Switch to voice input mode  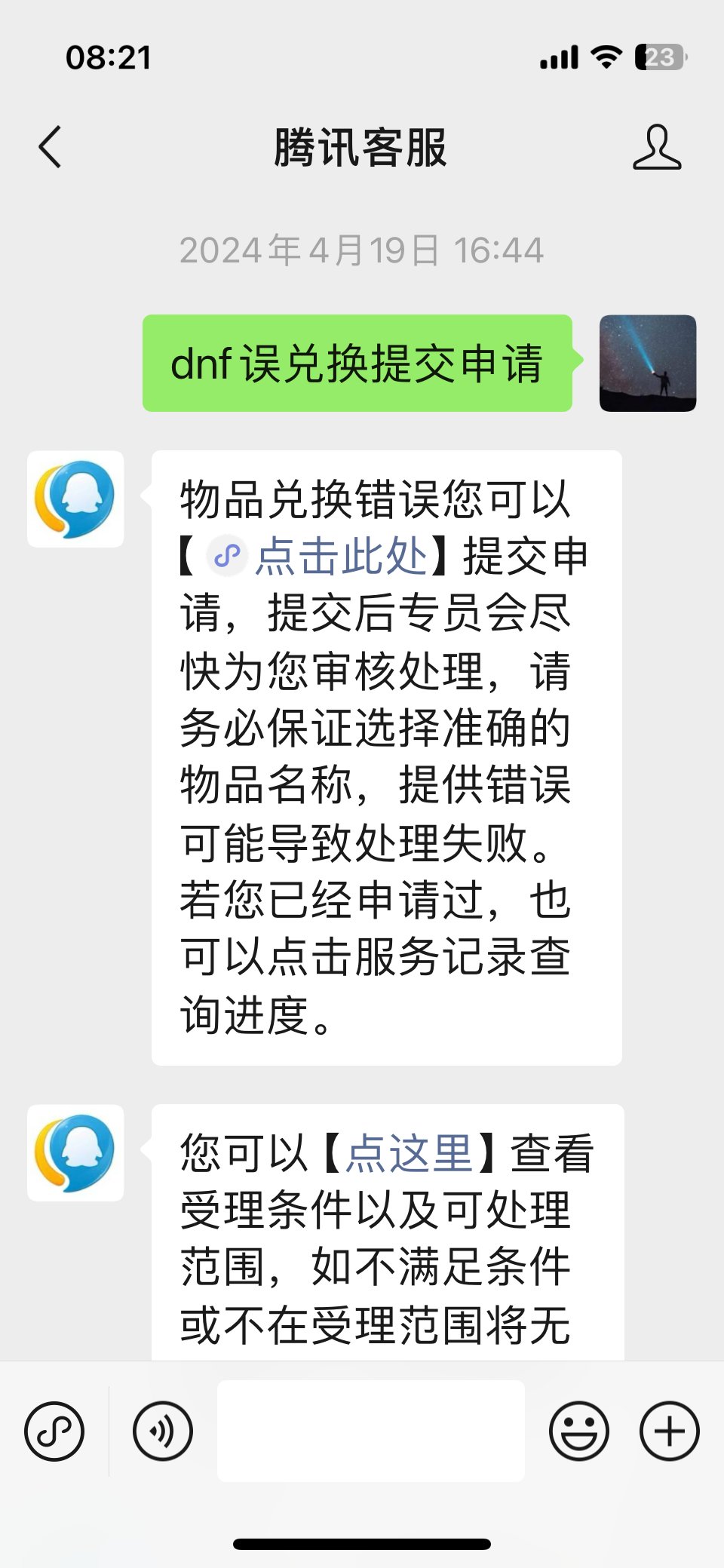[162, 1431]
